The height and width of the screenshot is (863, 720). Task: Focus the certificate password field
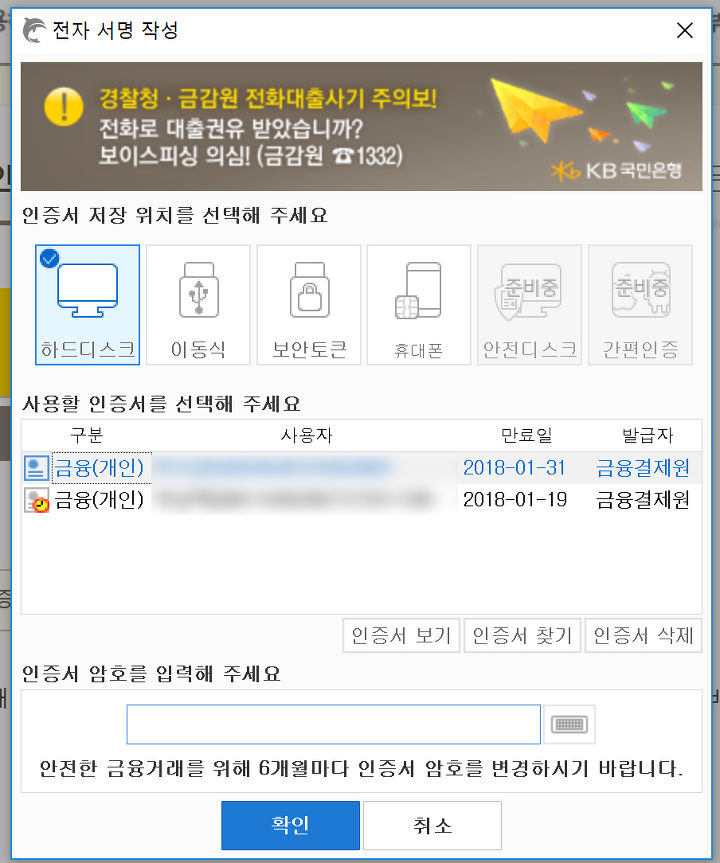pos(333,725)
